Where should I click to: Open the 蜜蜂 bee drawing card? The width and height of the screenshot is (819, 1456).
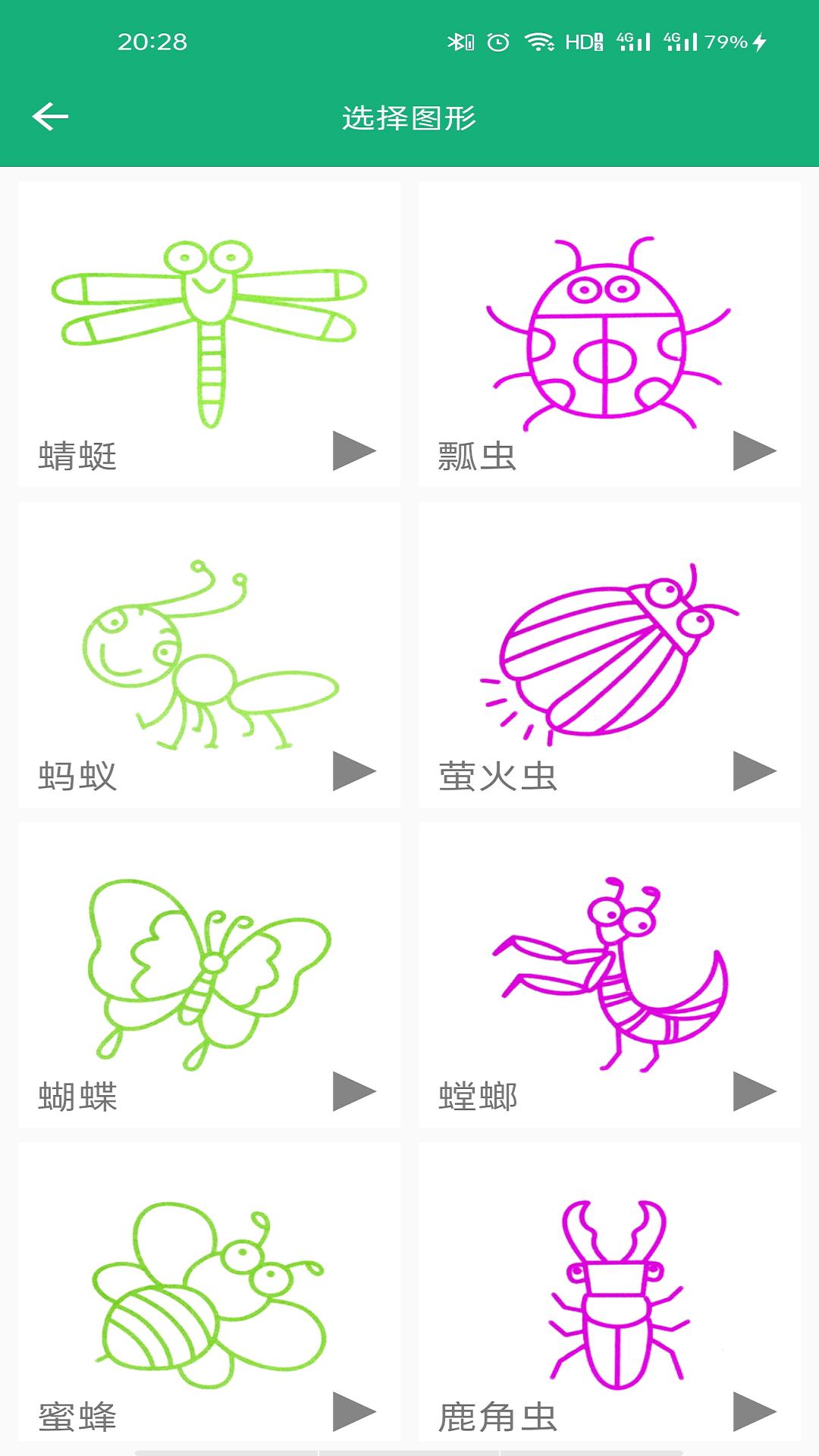point(209,1289)
